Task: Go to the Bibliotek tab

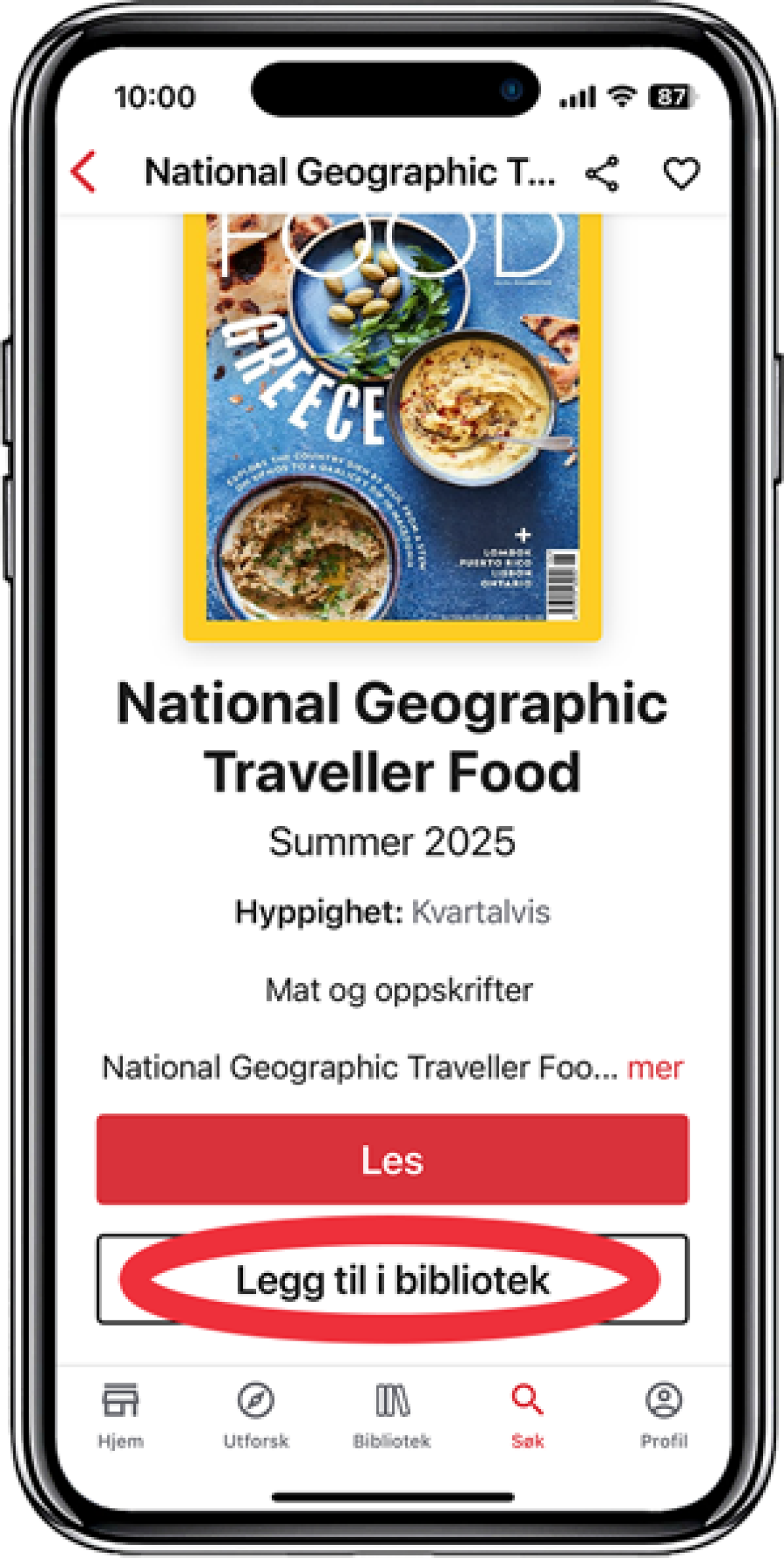Action: coord(392,1414)
